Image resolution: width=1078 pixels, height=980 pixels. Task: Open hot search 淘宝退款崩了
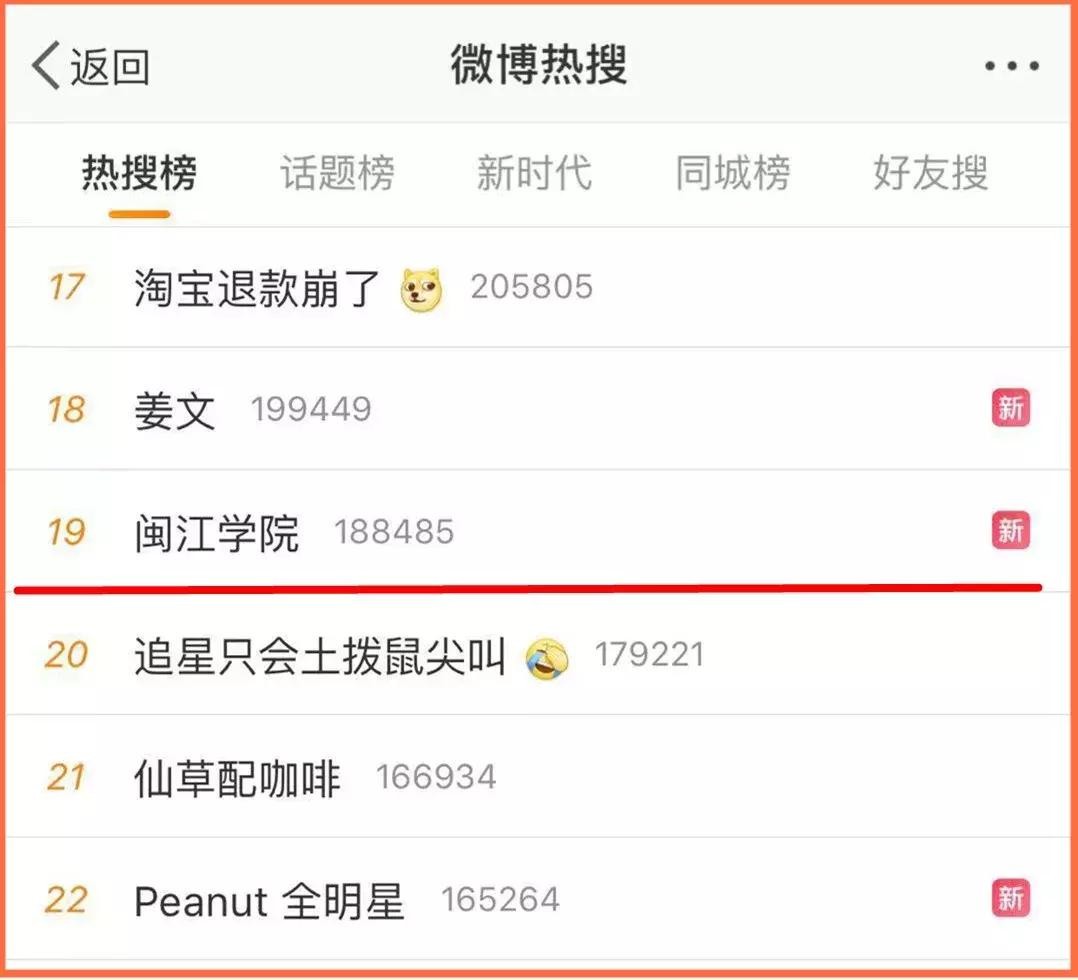tap(258, 288)
